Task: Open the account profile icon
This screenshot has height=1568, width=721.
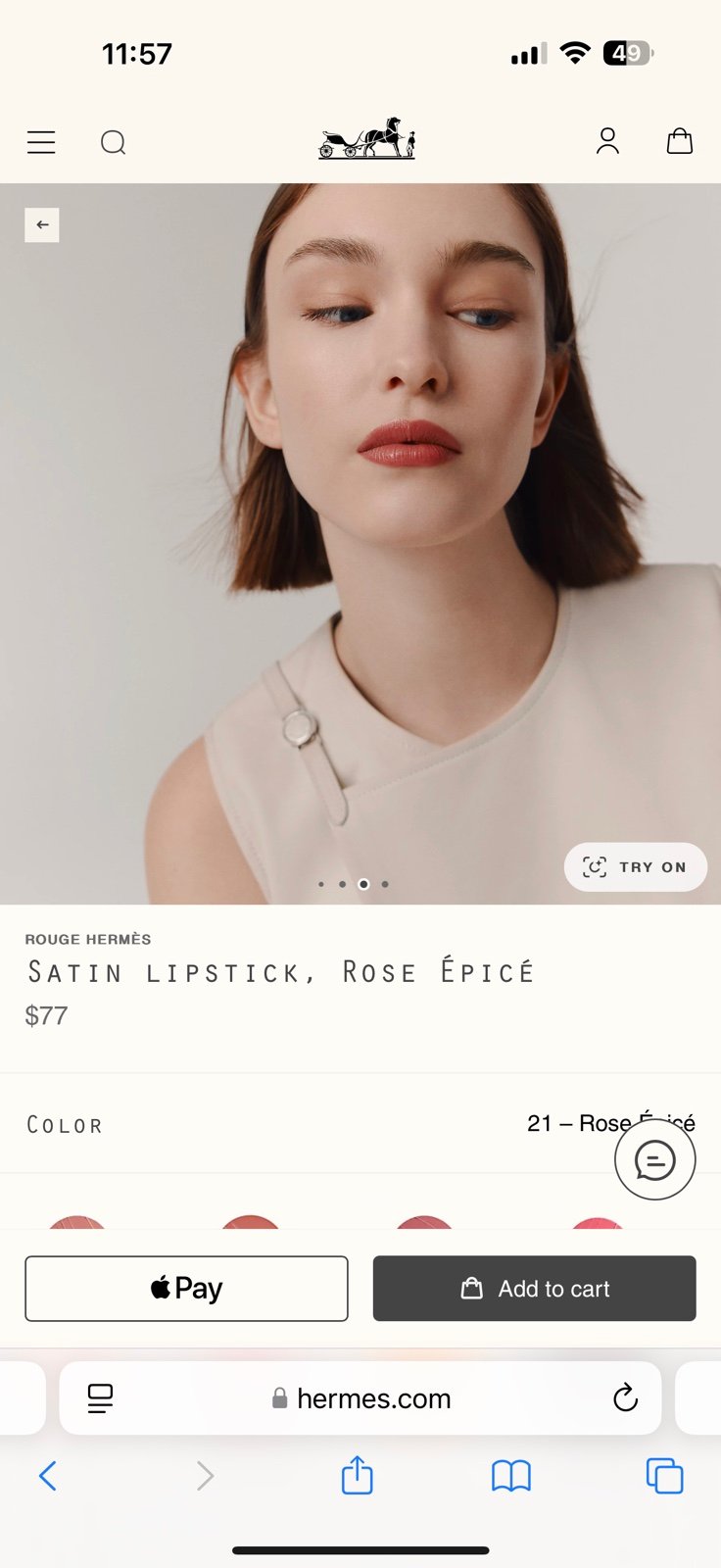Action: [607, 141]
